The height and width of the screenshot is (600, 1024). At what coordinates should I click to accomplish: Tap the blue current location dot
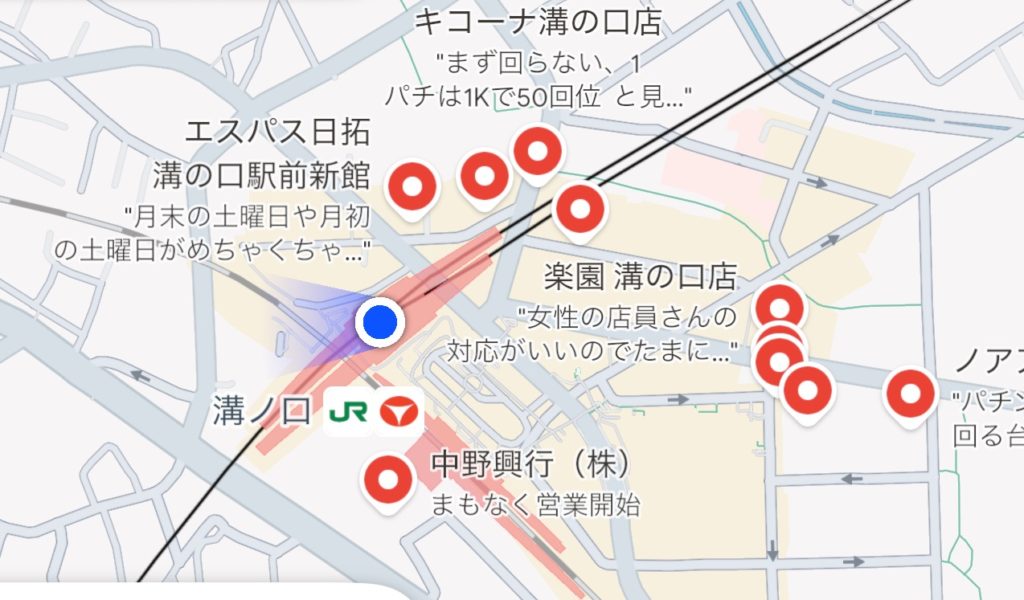pyautogui.click(x=380, y=322)
